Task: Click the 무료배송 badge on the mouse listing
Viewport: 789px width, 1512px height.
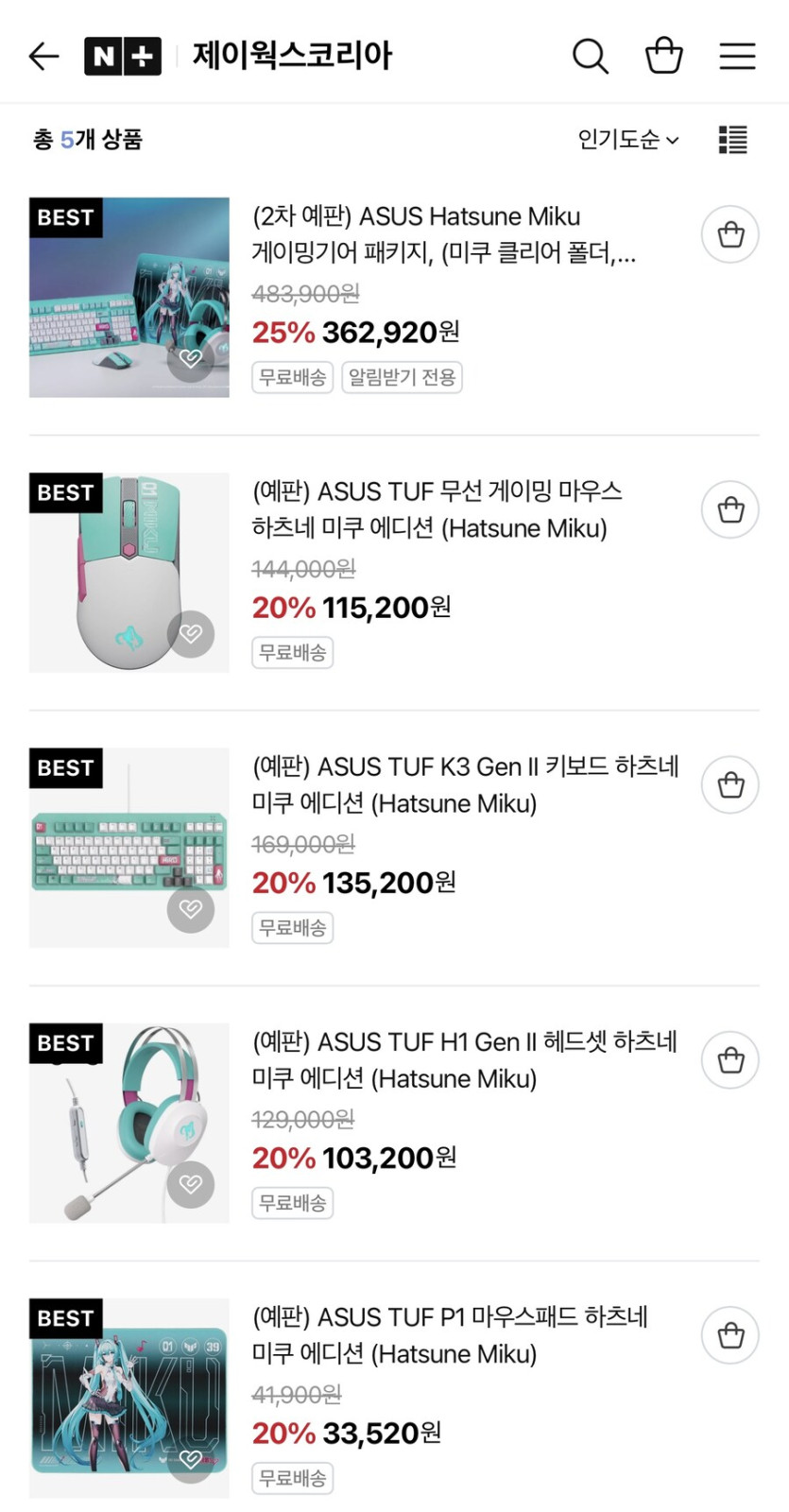Action: 292,652
